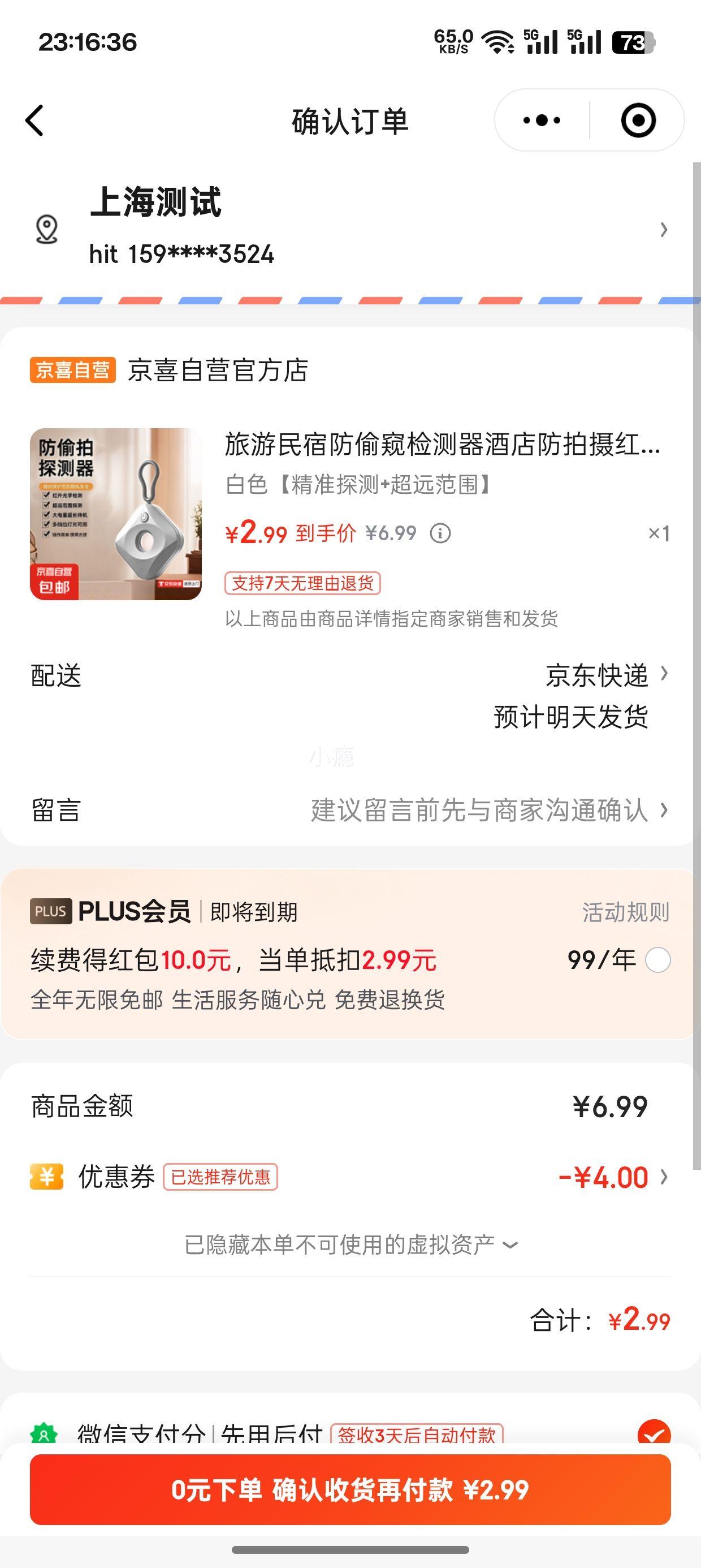Go back from the order confirmation page
The image size is (701, 1568).
35,120
